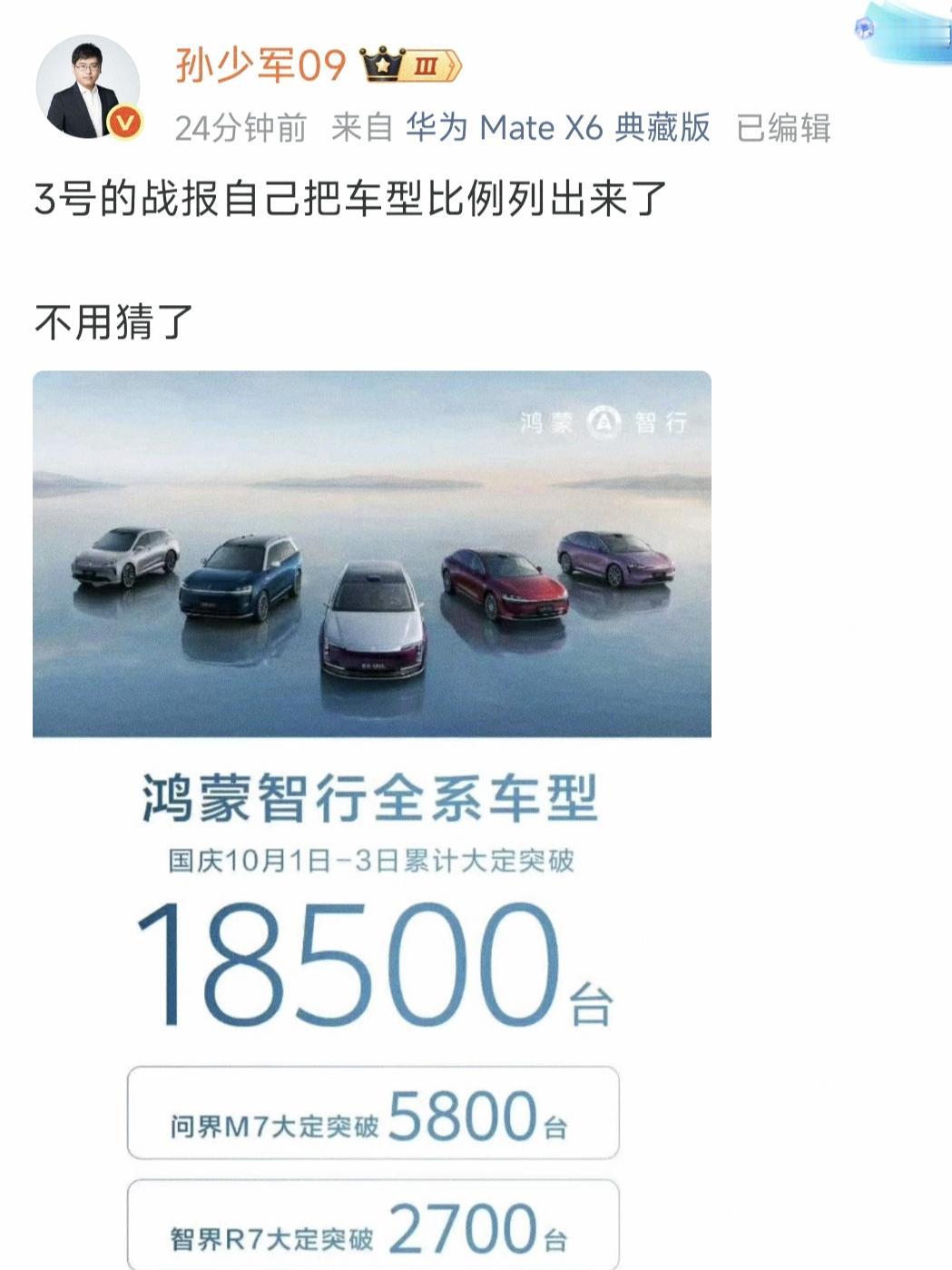952x1270 pixels.
Task: Open 孙少军09's profile avatar
Action: pos(88,87)
